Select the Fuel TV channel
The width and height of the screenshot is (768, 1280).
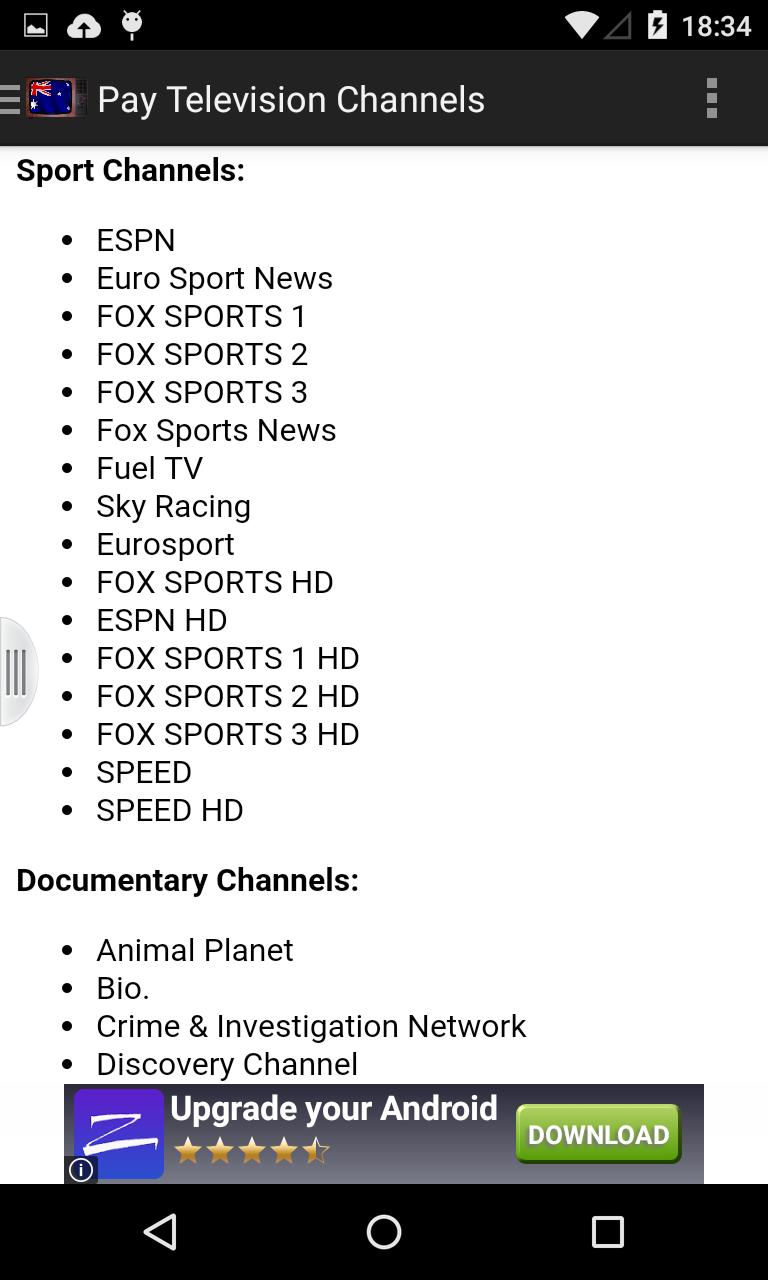coord(149,468)
